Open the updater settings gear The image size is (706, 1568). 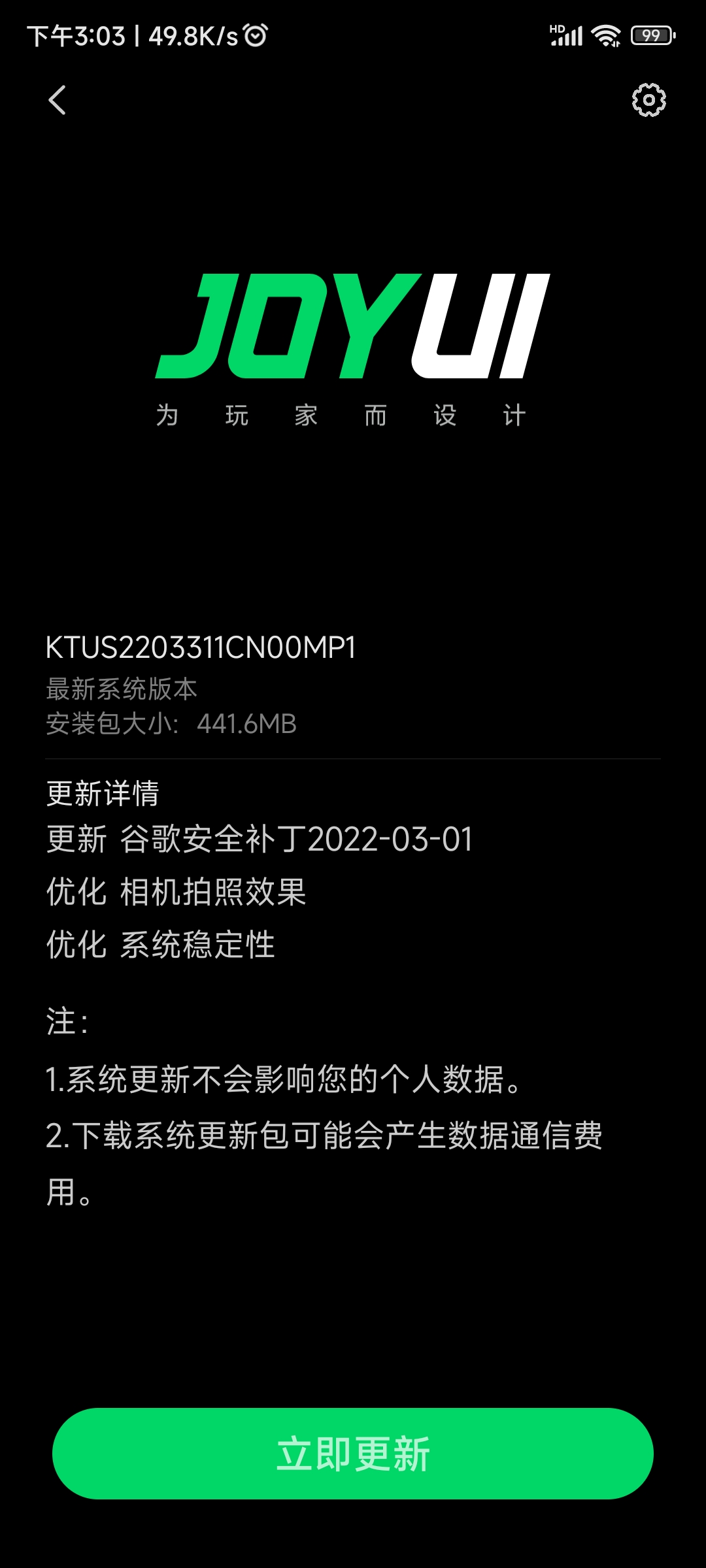[648, 100]
